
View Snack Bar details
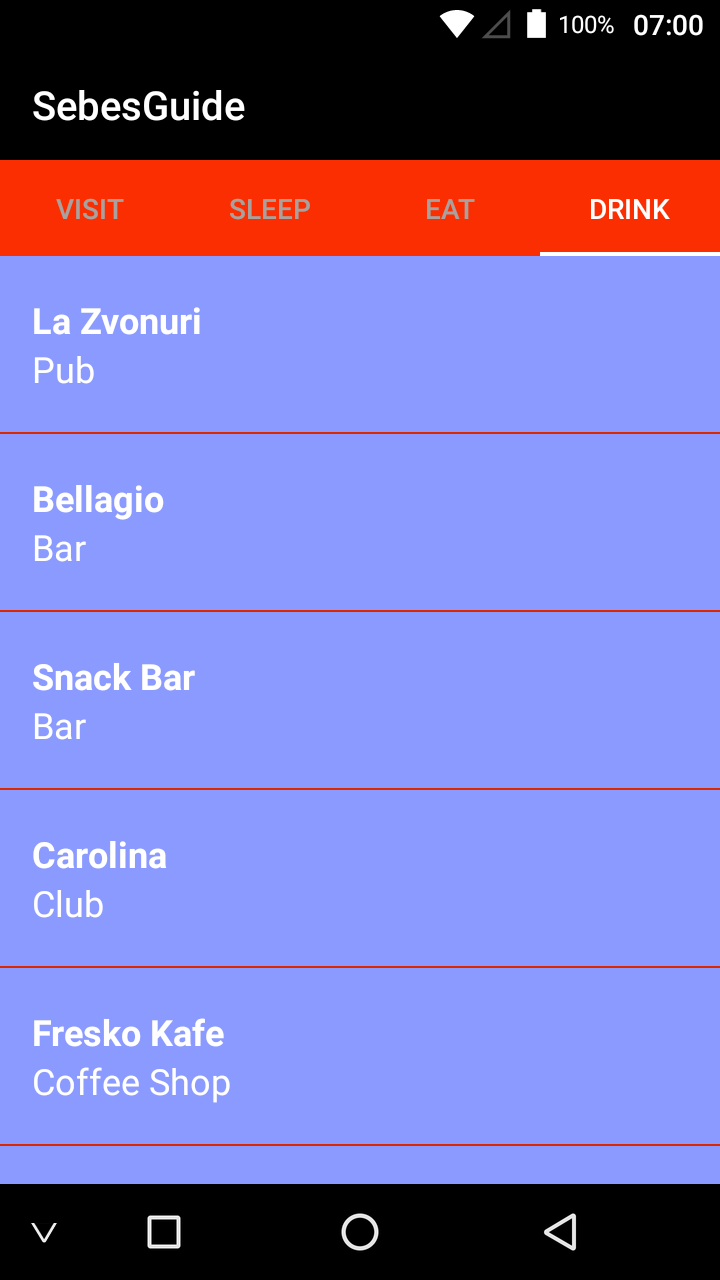360,701
